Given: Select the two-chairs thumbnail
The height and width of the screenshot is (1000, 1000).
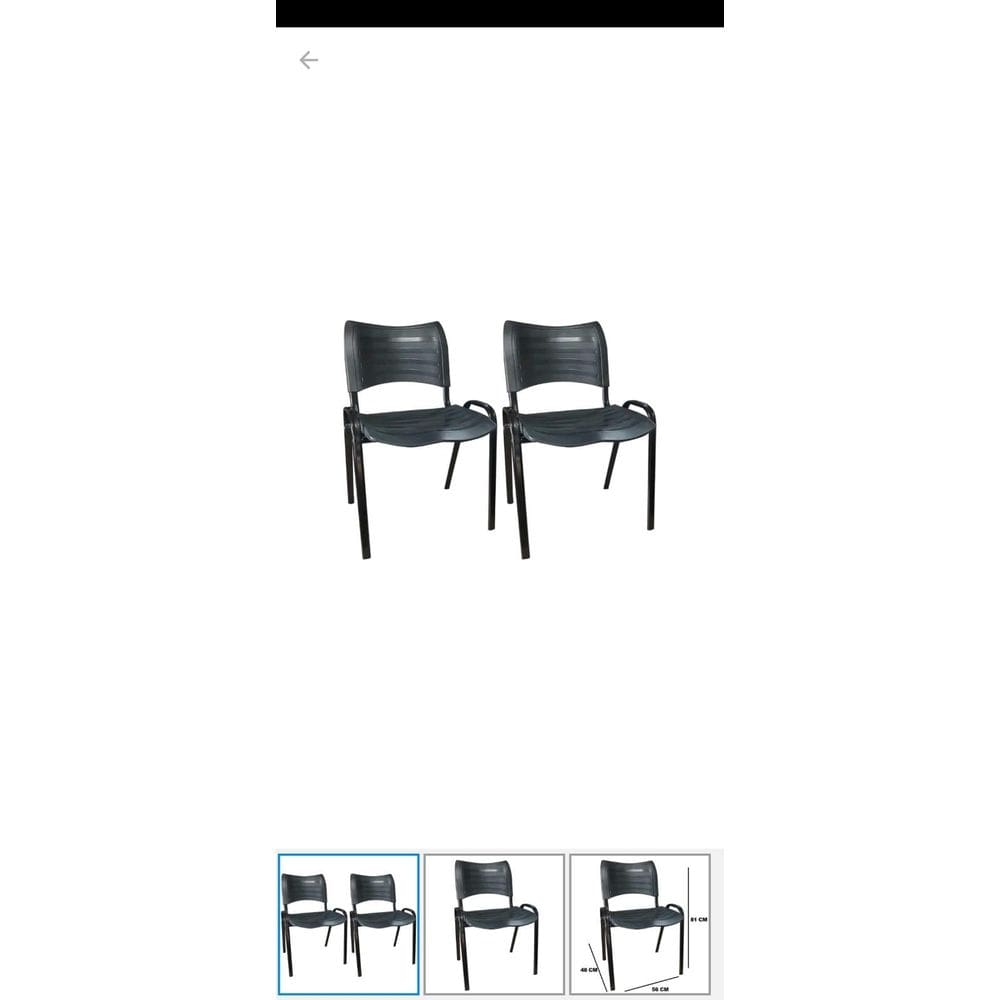Looking at the screenshot, I should click(x=348, y=923).
